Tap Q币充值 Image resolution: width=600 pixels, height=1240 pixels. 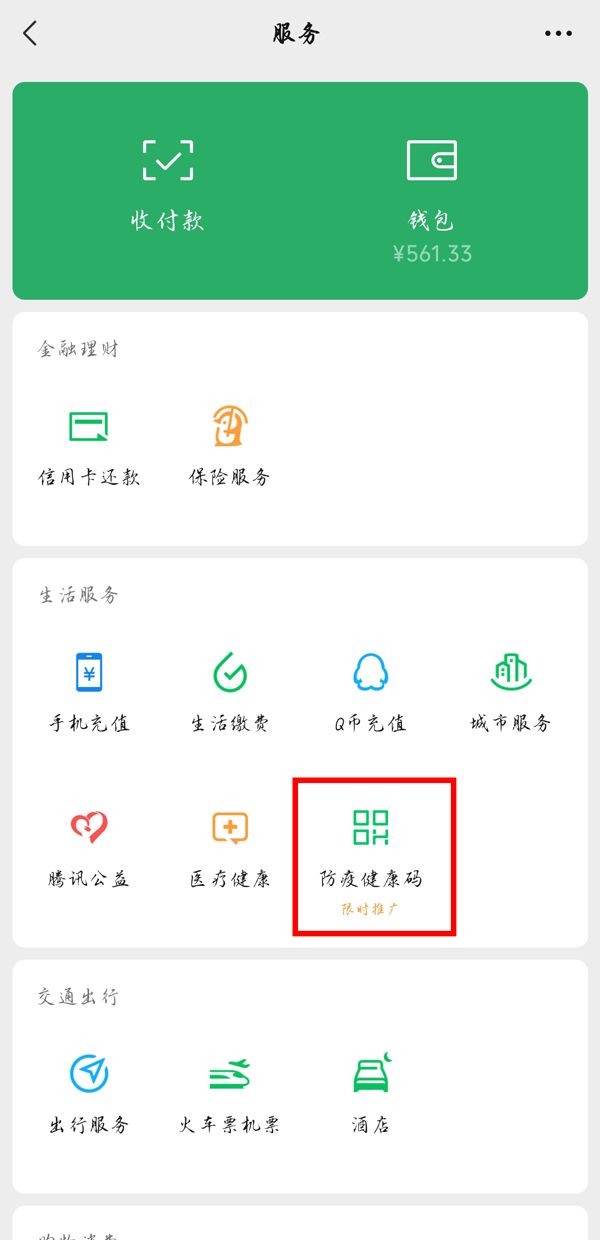click(370, 691)
